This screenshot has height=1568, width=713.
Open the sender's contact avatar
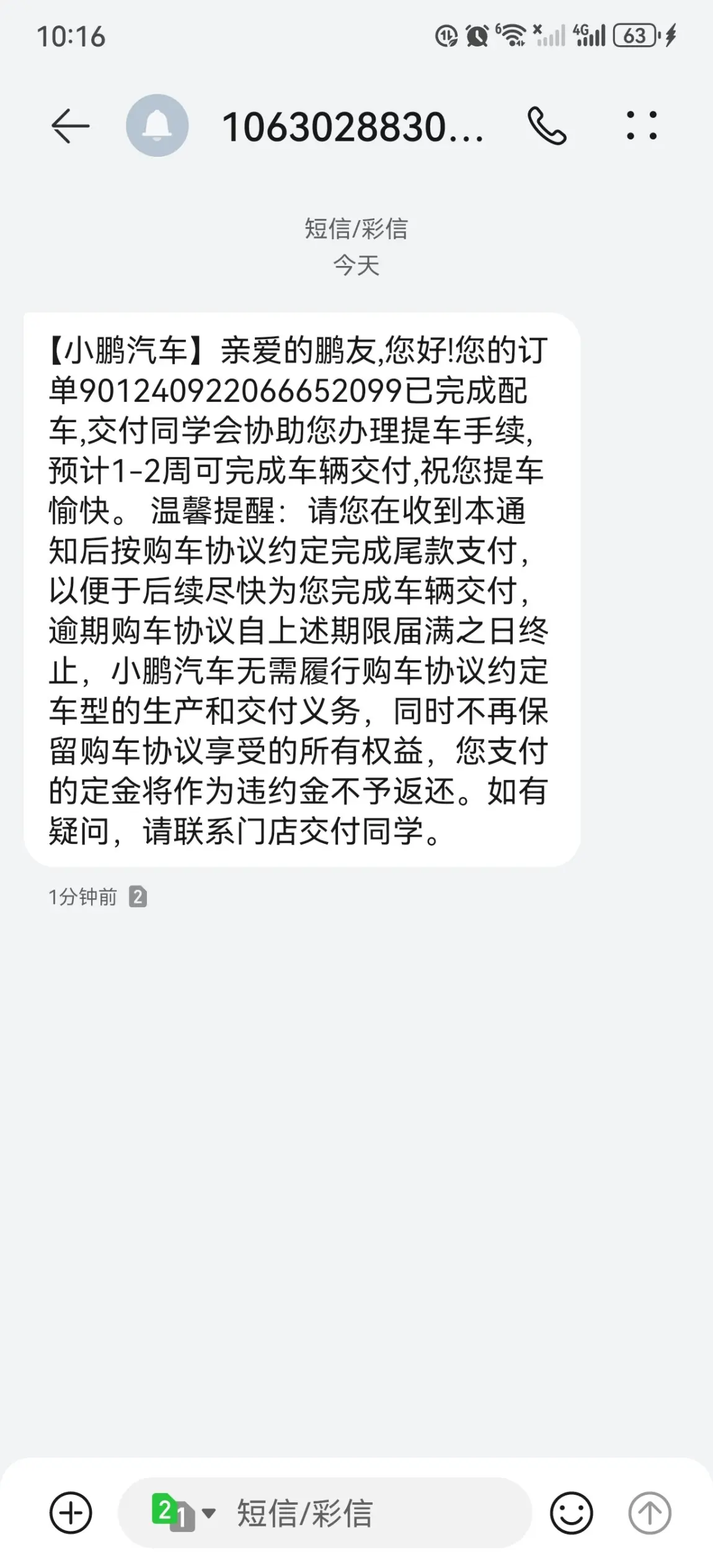click(x=157, y=126)
